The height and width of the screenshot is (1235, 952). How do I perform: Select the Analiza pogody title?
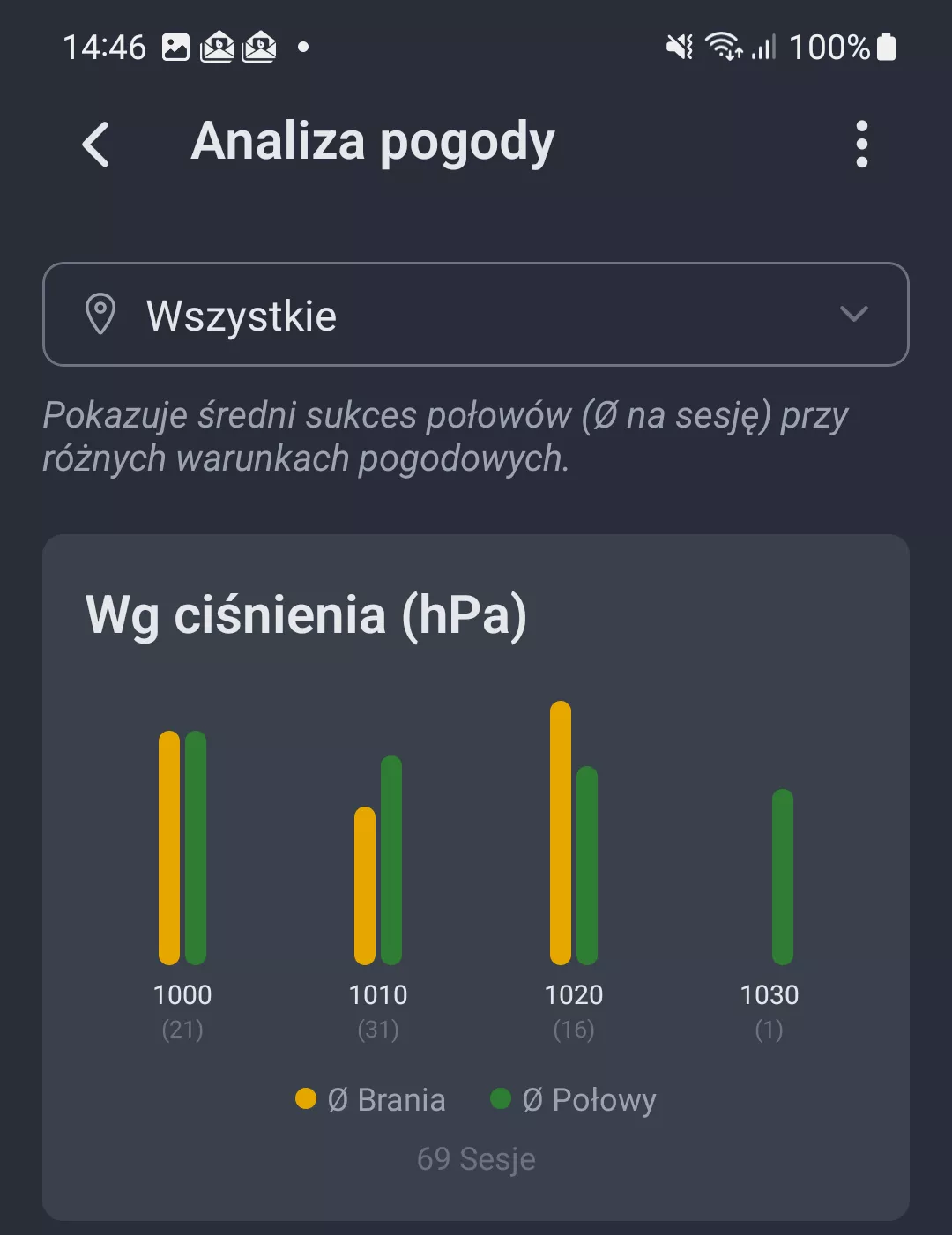[372, 142]
